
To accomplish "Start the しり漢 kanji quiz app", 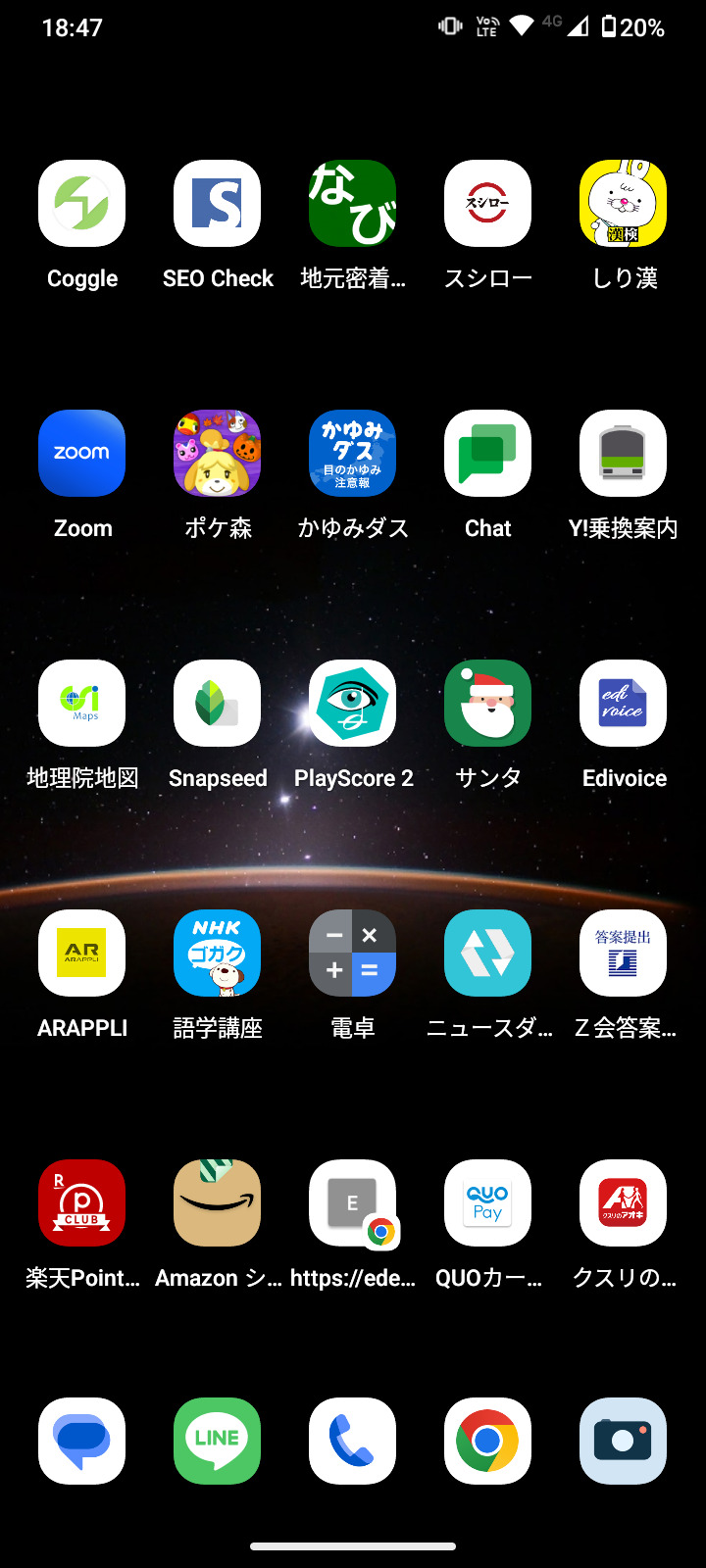I will point(623,203).
